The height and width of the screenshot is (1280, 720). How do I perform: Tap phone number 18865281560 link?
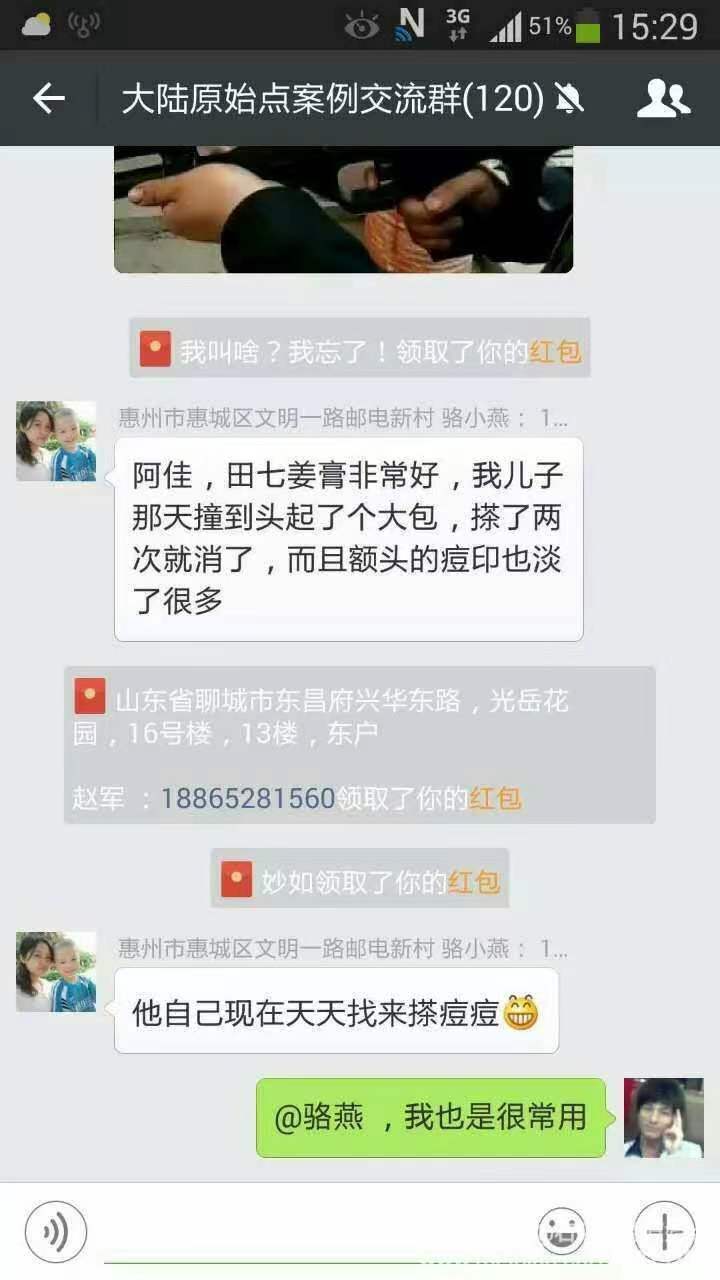(x=247, y=798)
